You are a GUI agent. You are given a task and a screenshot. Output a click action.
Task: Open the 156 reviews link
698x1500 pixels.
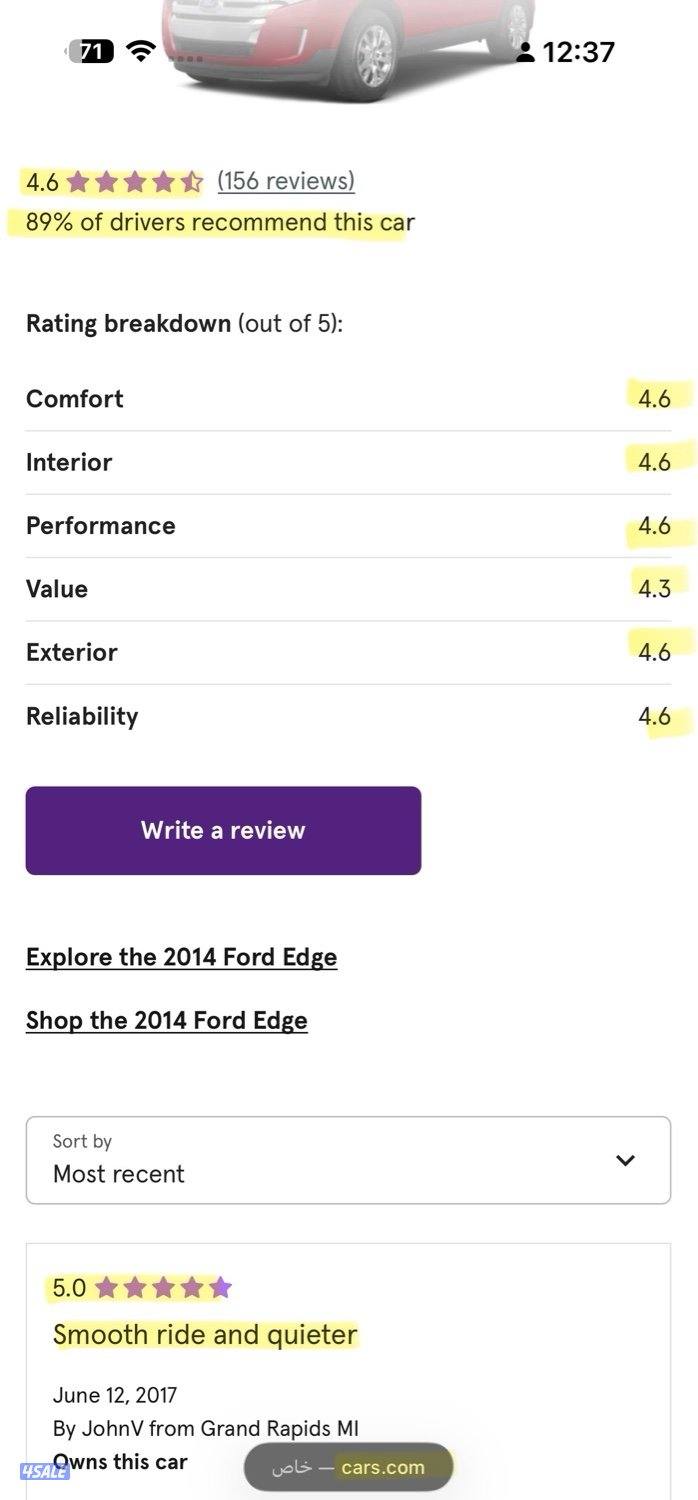point(286,181)
